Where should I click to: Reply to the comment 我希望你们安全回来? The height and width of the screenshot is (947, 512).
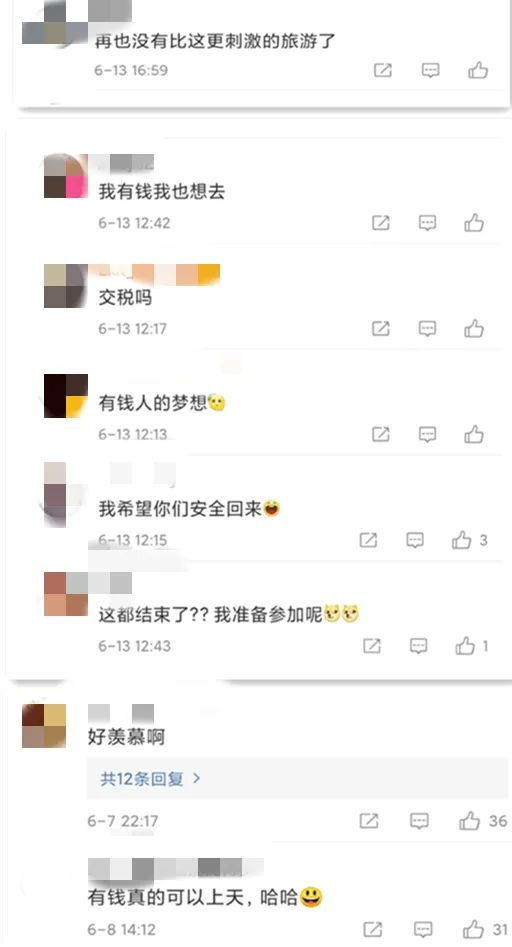click(x=415, y=540)
